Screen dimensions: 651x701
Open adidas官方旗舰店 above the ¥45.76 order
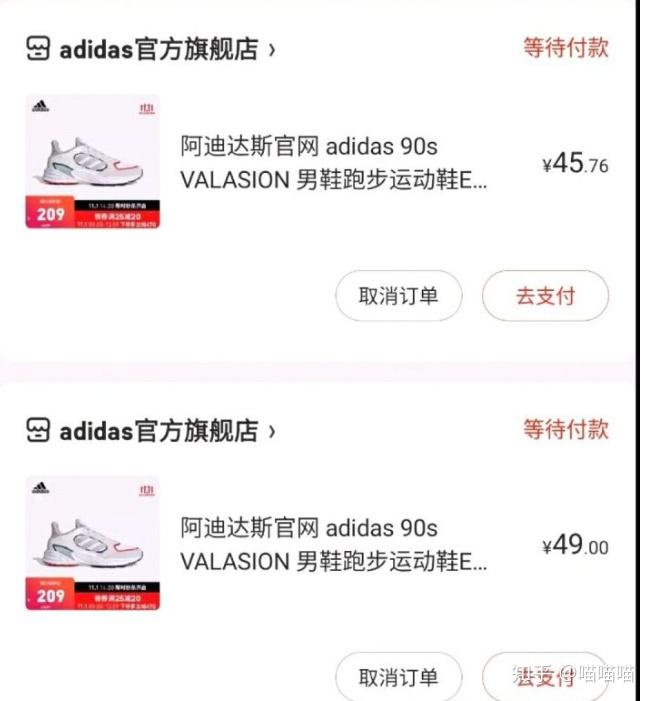click(158, 49)
